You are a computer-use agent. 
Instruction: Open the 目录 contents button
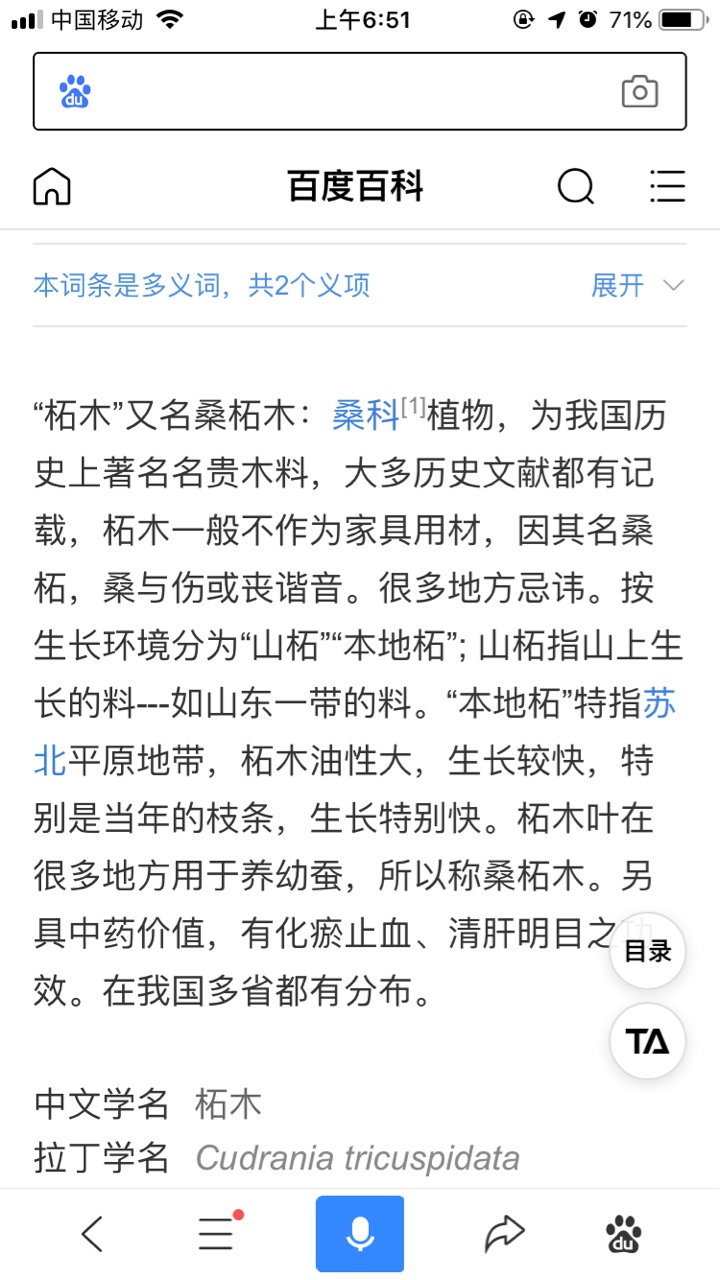[x=648, y=951]
